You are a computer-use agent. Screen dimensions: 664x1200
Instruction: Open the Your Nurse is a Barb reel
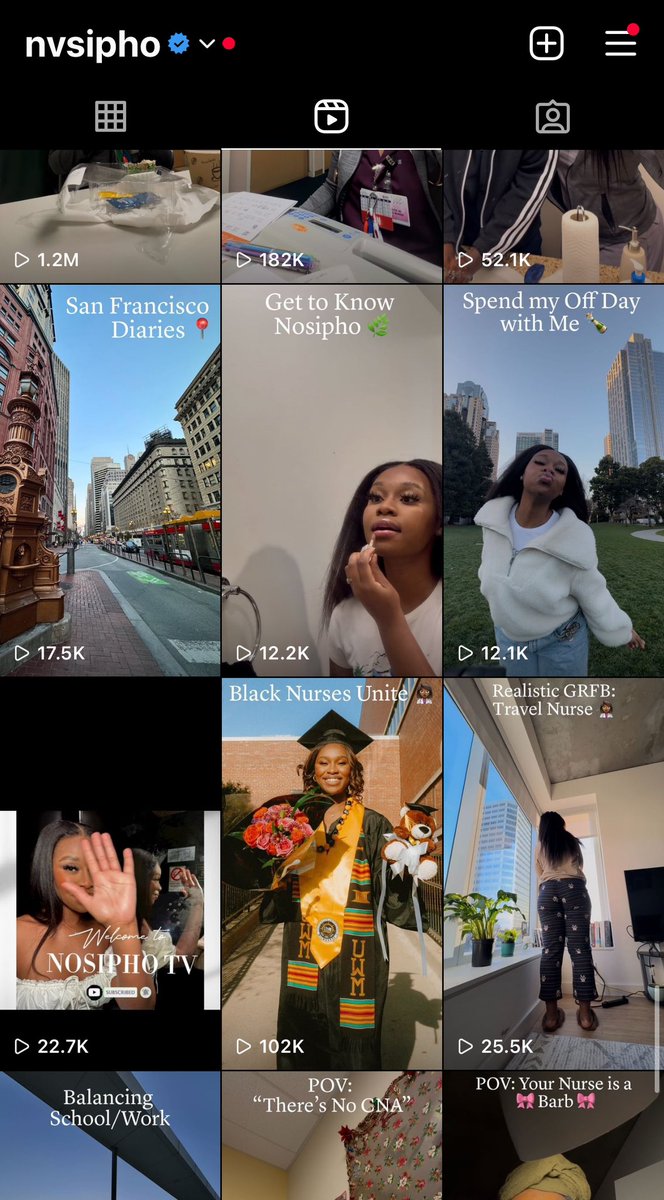(x=554, y=1136)
